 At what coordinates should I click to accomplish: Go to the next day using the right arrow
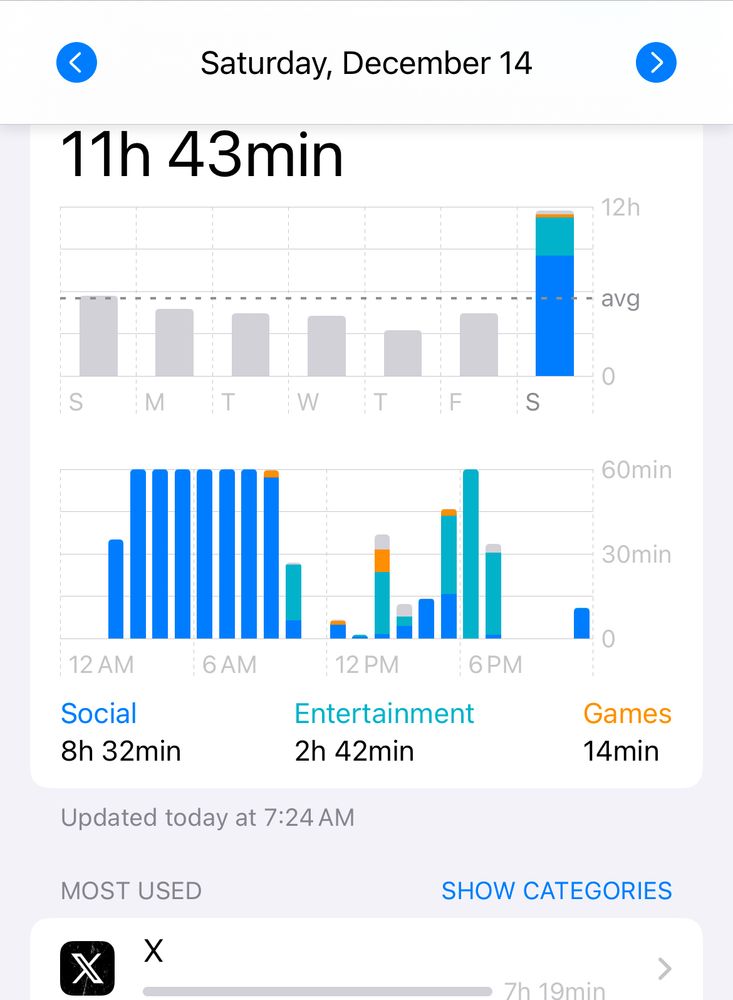click(x=657, y=62)
